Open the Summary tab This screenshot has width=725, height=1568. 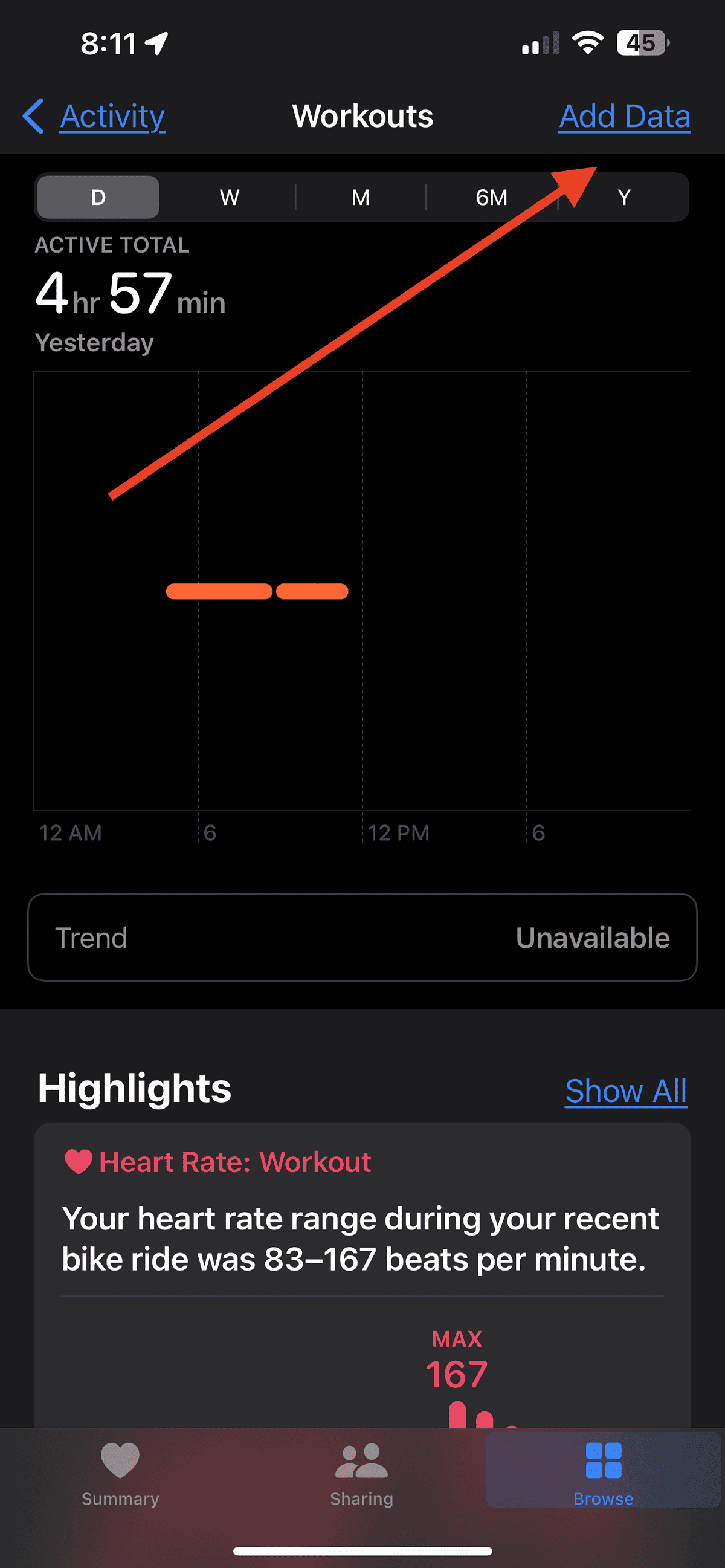(120, 1472)
